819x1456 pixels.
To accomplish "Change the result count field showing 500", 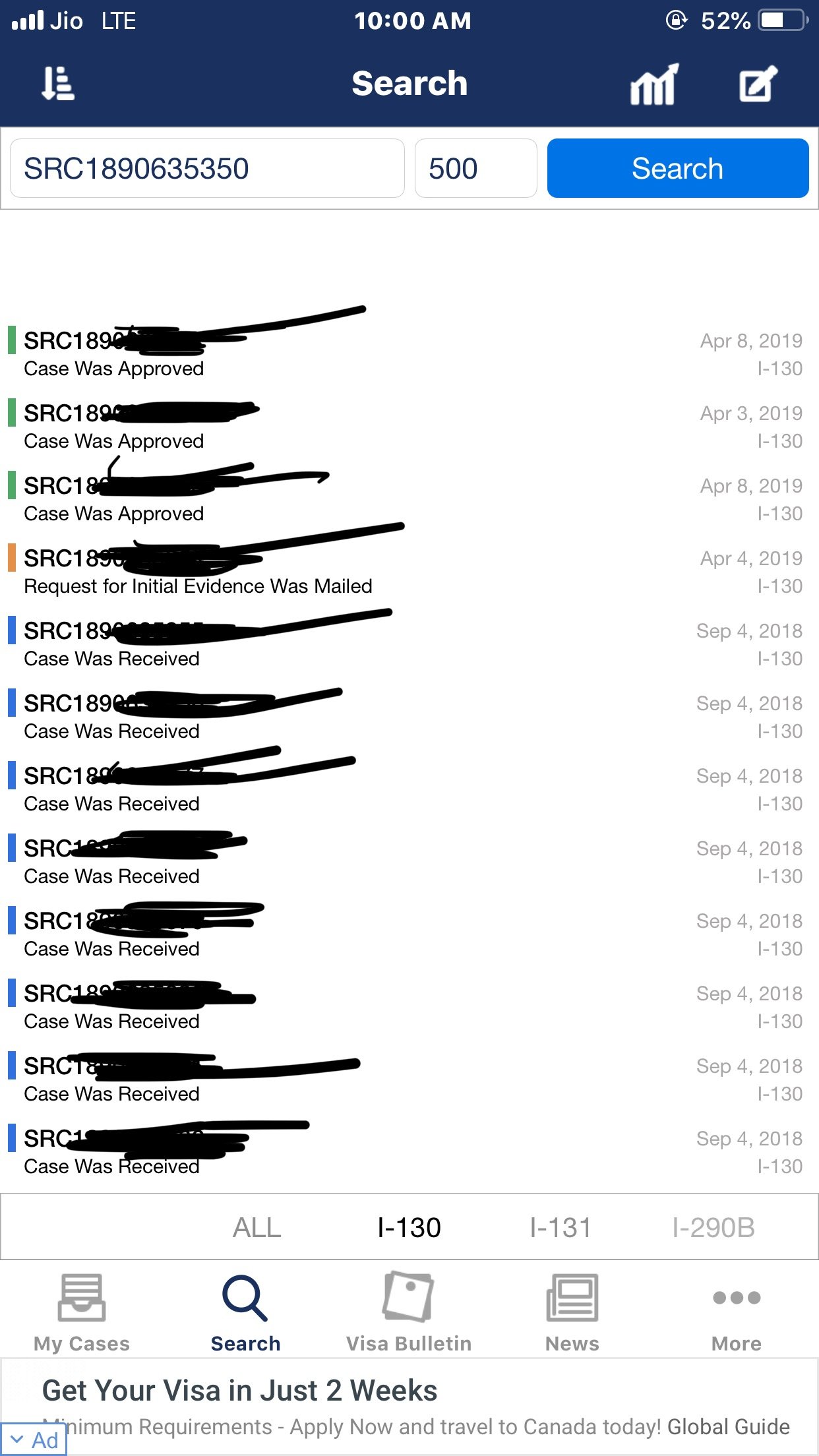I will tap(475, 168).
